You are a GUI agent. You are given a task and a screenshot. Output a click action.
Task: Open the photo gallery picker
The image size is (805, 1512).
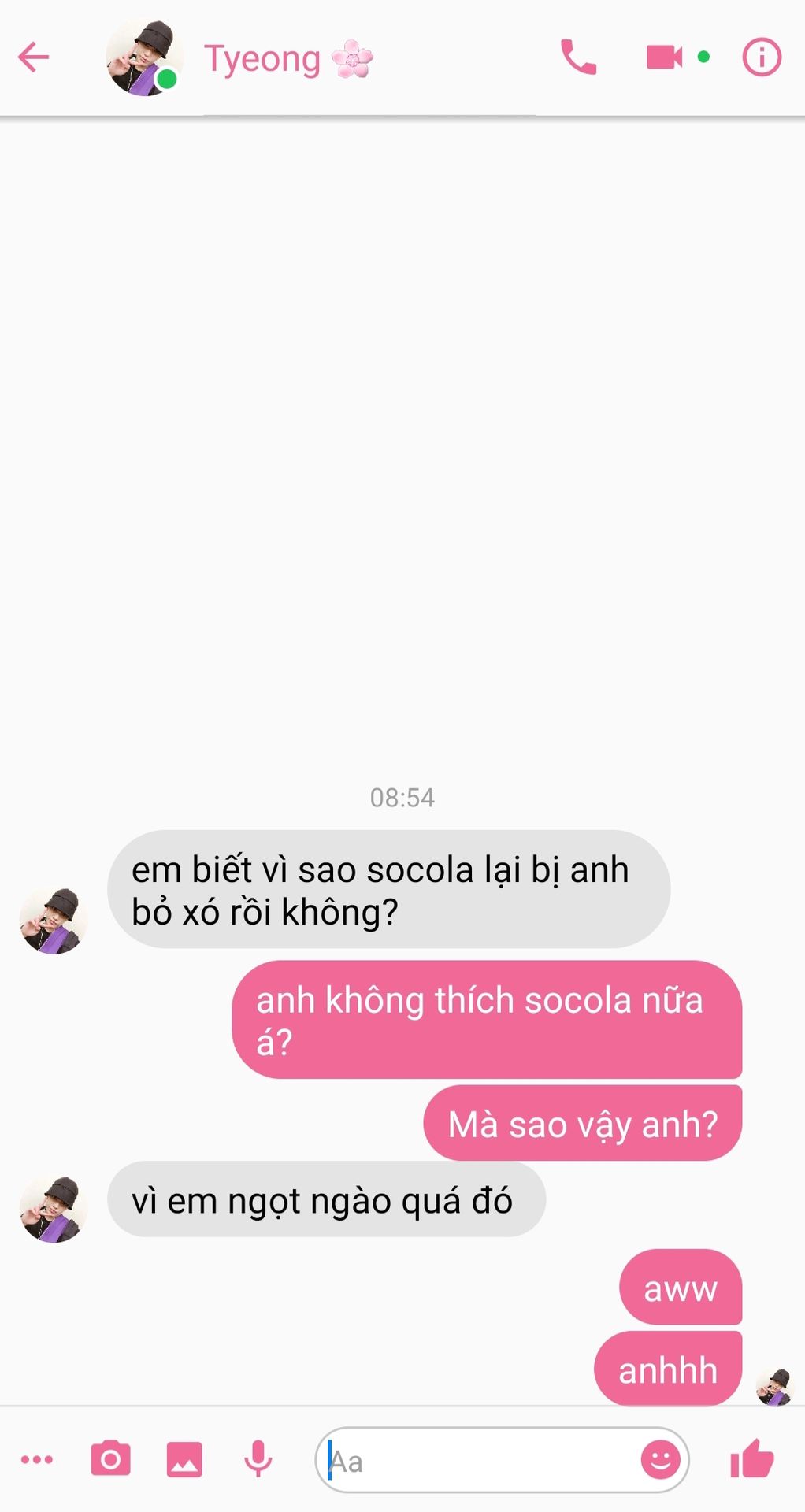[x=184, y=1459]
